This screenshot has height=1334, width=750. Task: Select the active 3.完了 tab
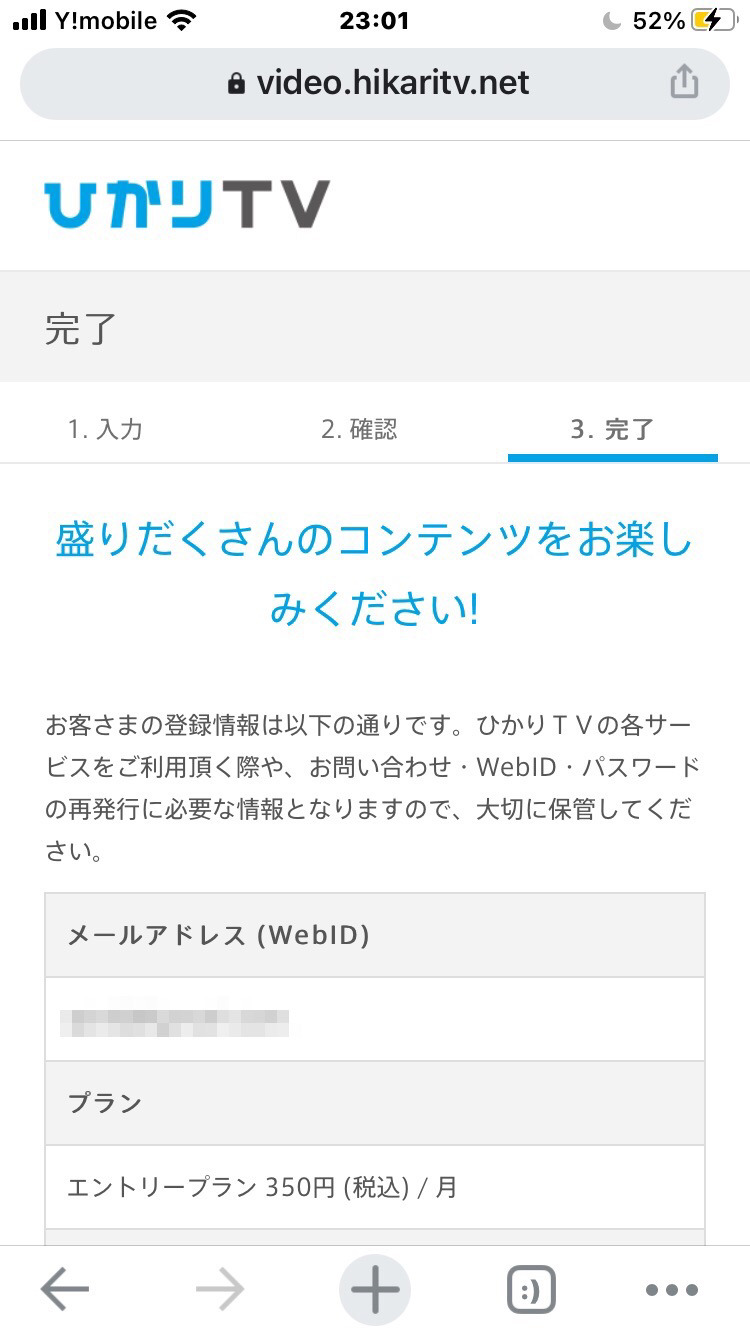coord(613,428)
